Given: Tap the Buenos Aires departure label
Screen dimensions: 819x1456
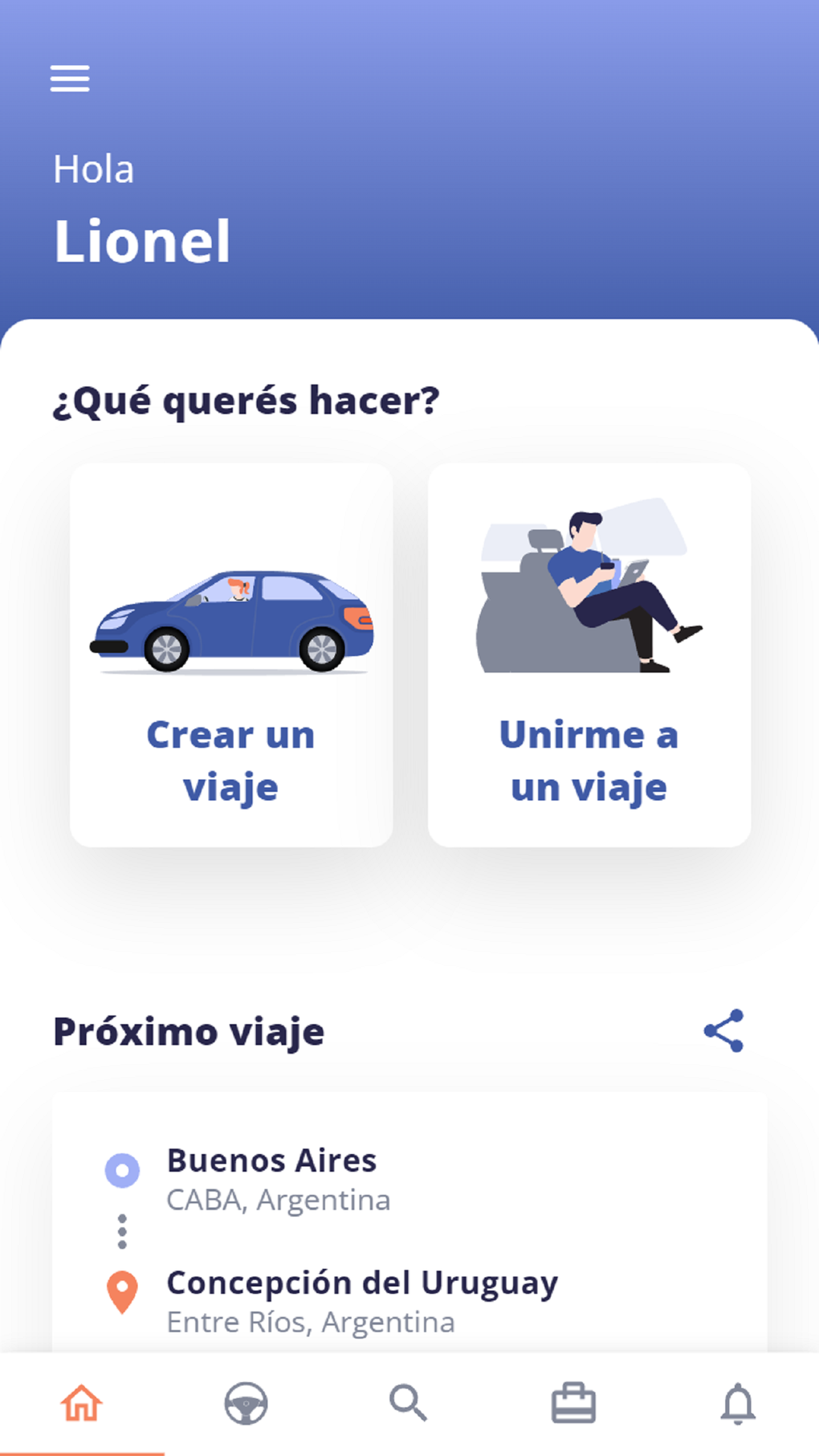Looking at the screenshot, I should (272, 1159).
